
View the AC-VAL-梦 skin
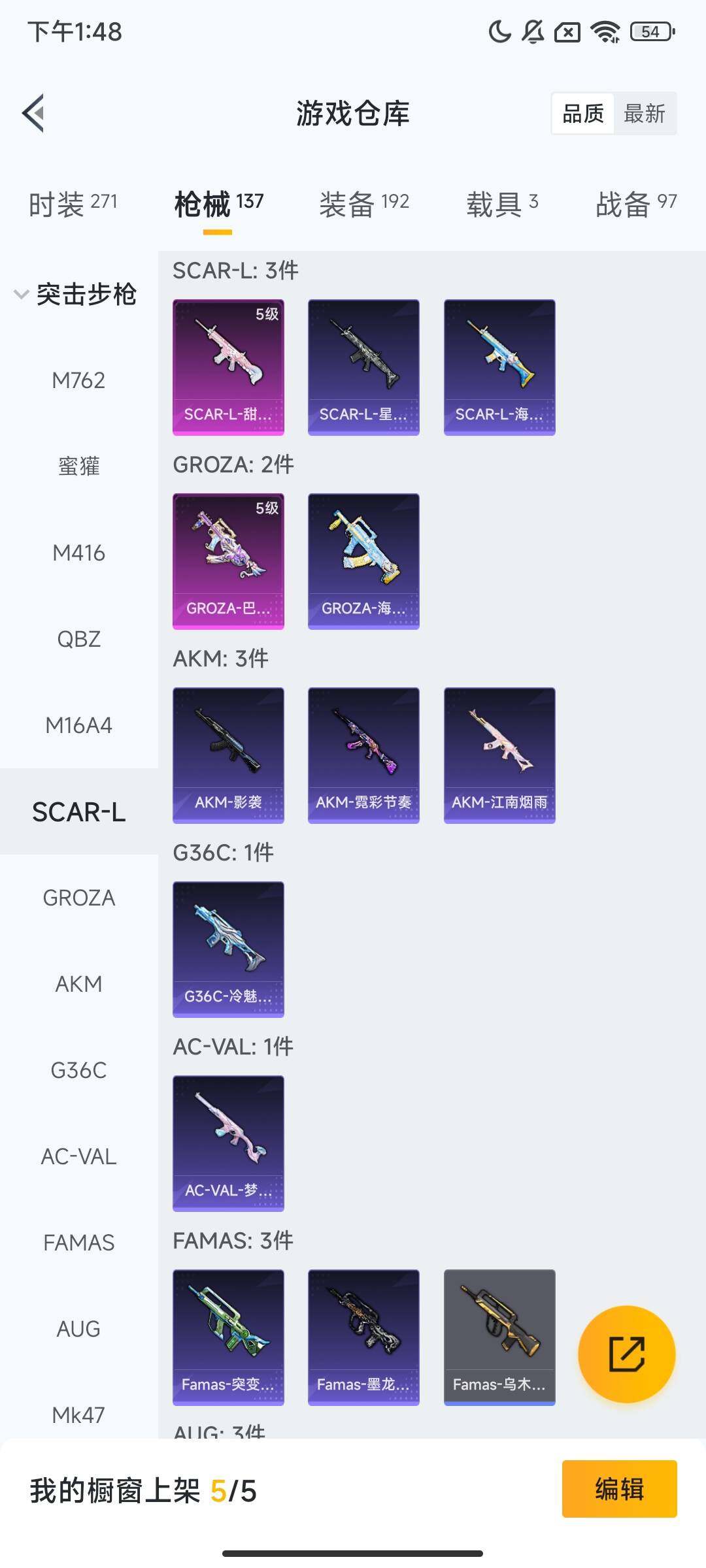pyautogui.click(x=228, y=1143)
